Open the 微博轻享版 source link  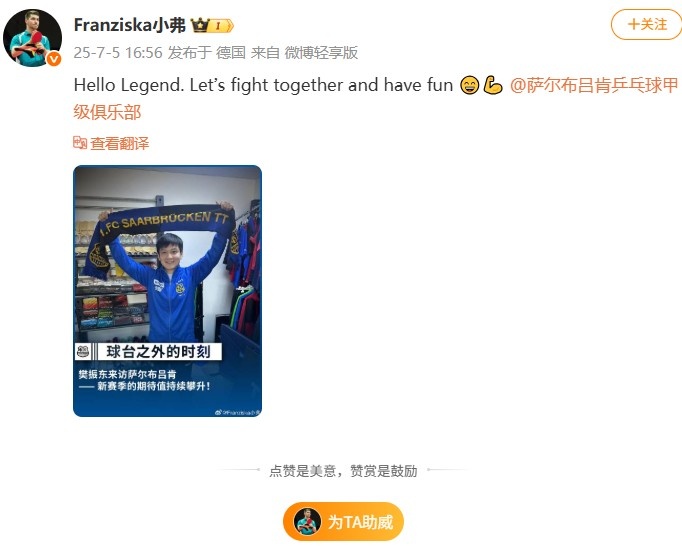[x=321, y=53]
